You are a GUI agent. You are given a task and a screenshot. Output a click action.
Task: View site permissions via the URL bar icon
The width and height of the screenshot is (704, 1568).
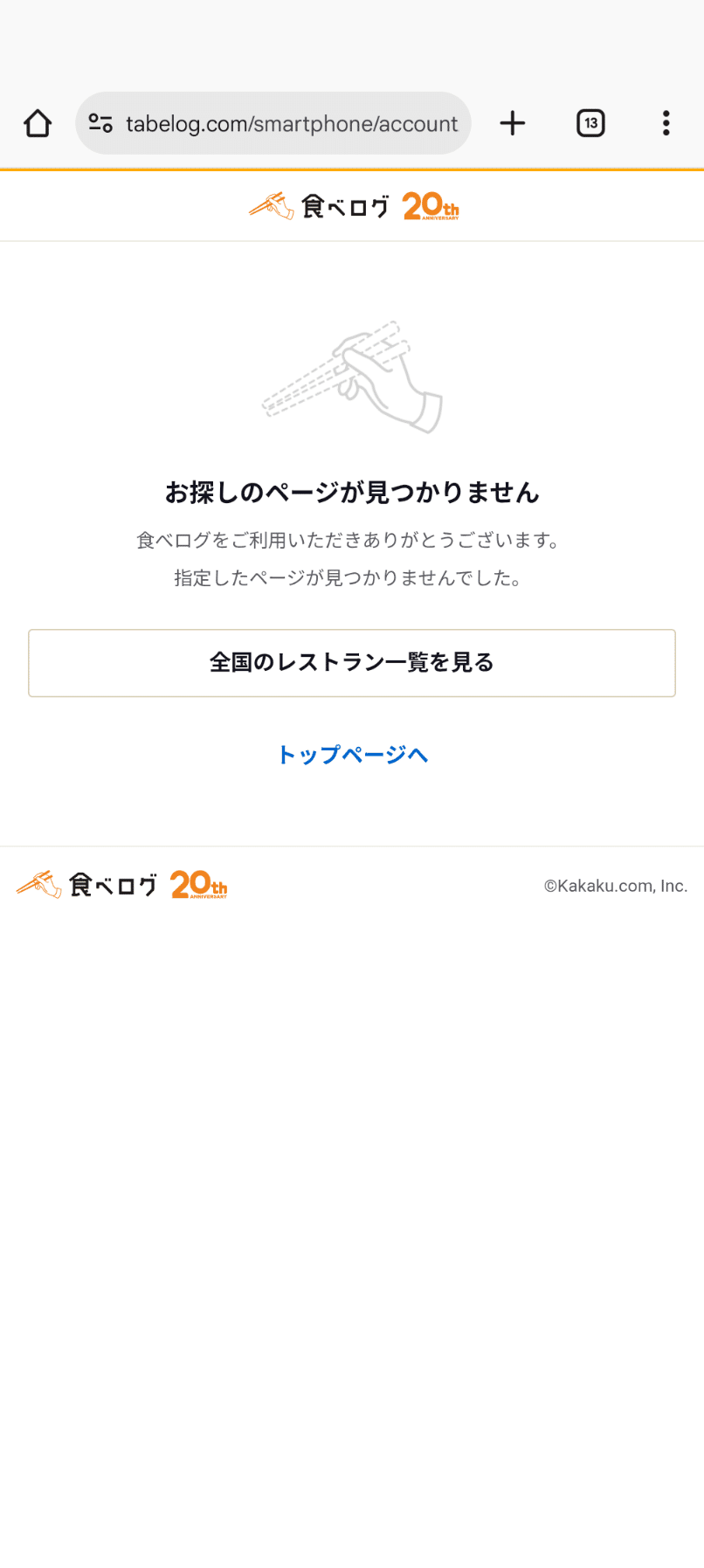100,122
